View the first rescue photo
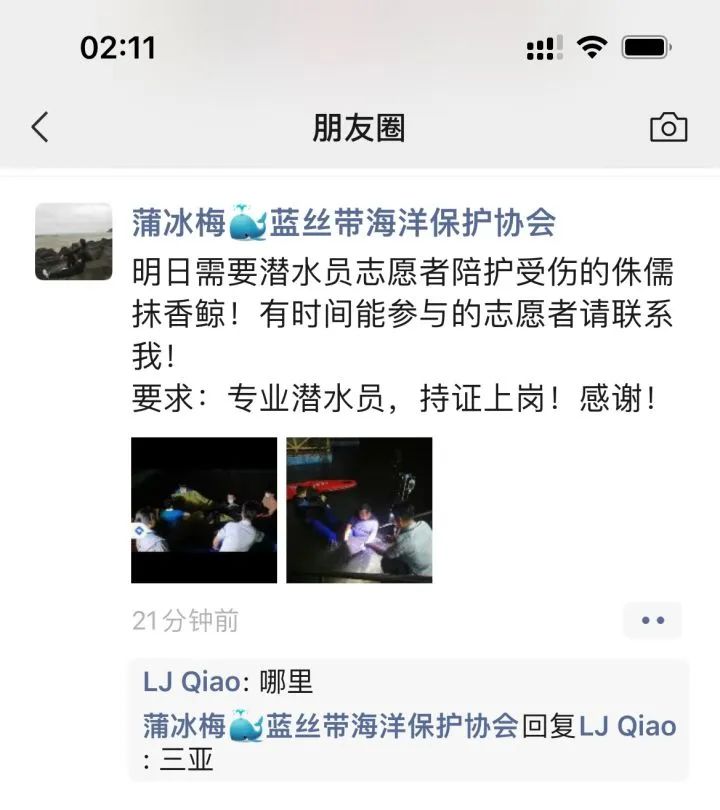Image resolution: width=720 pixels, height=810 pixels. pyautogui.click(x=204, y=510)
